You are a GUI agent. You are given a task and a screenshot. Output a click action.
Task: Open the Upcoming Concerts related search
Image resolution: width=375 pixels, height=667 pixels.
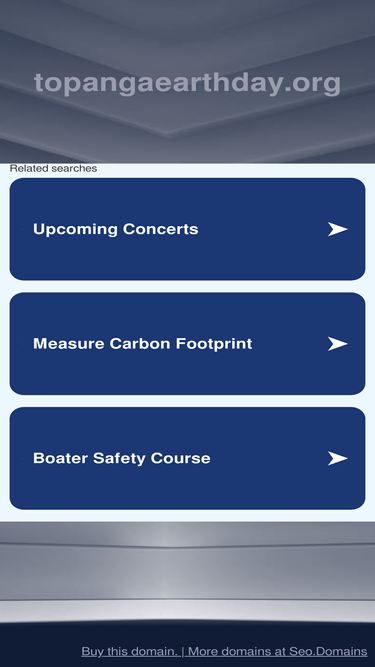pos(187,229)
